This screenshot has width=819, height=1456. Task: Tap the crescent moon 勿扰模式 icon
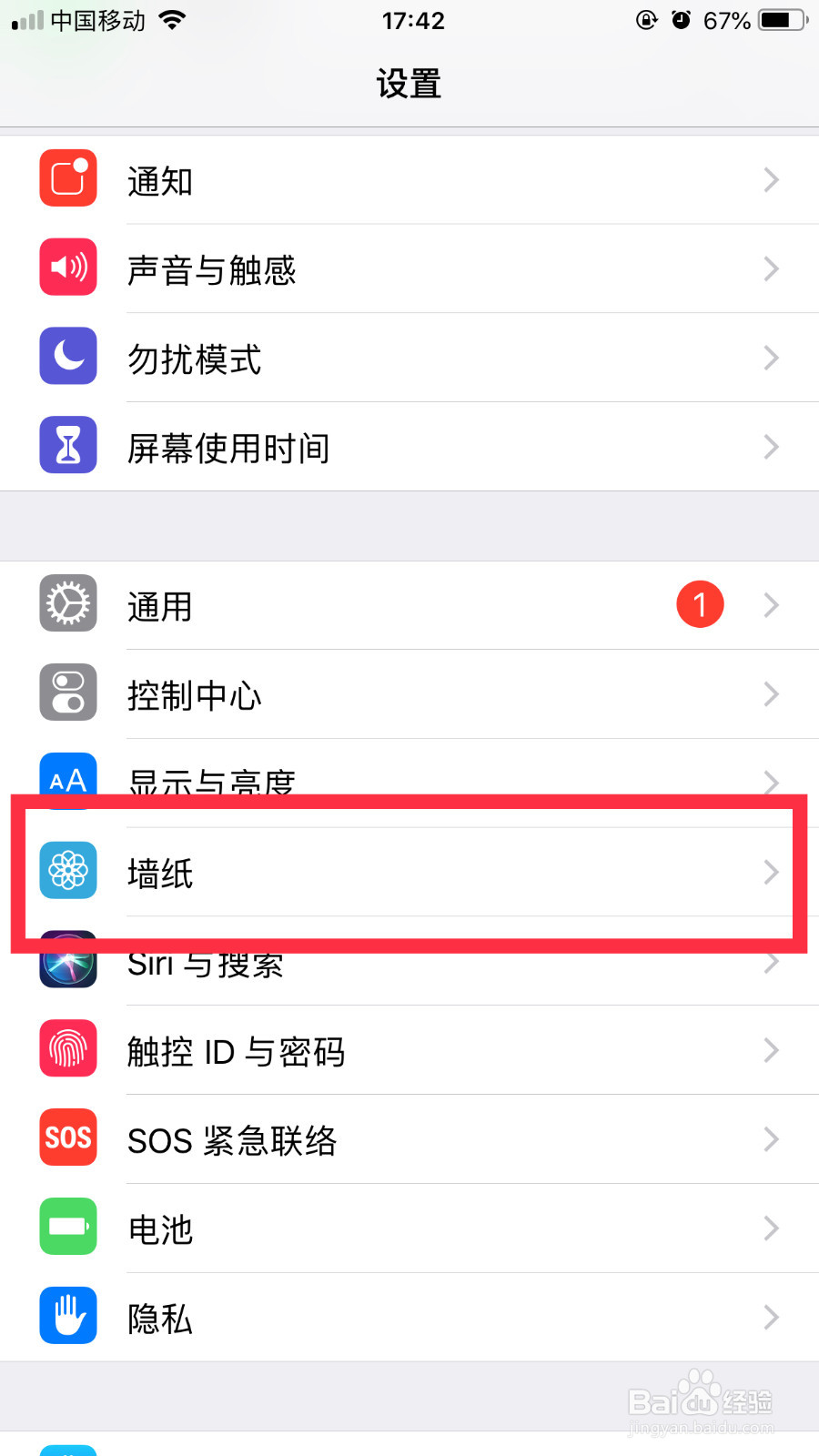67,357
